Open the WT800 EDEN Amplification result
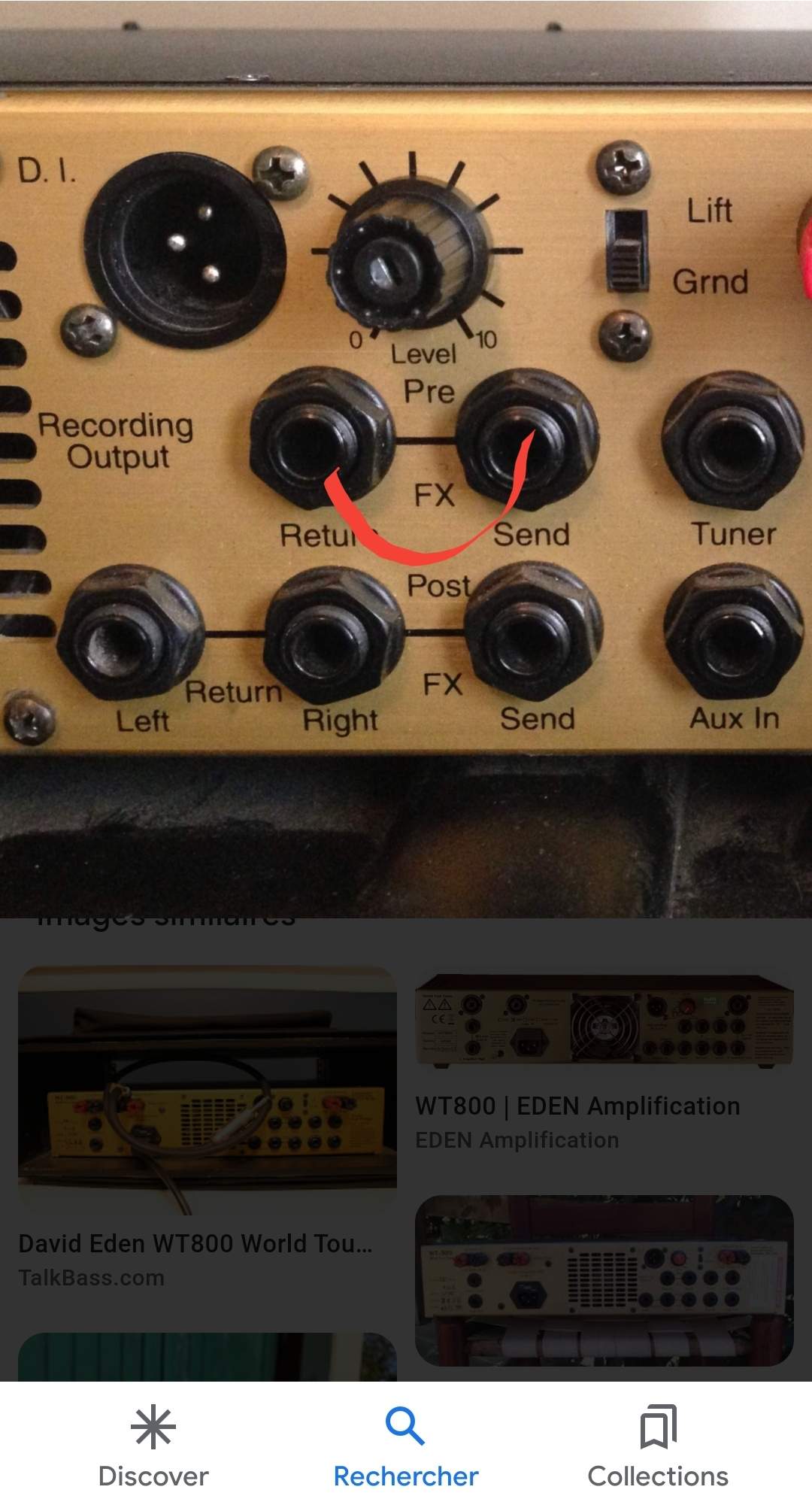This screenshot has height=1508, width=812. point(604,1062)
